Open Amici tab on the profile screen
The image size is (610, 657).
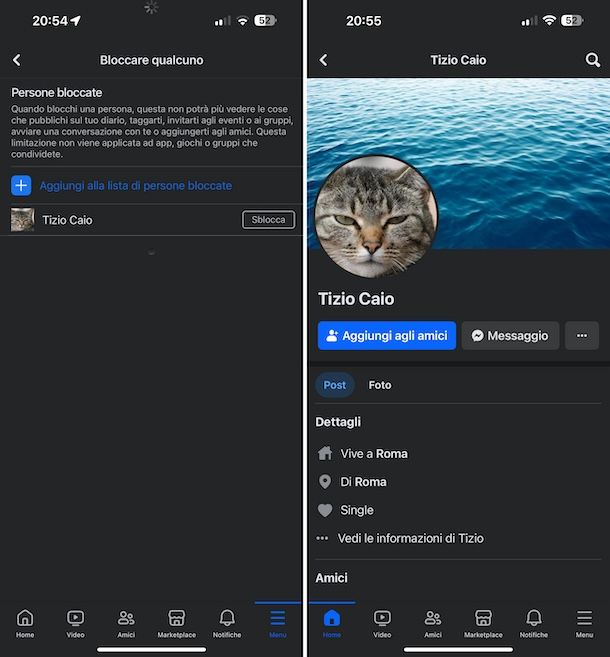[433, 623]
